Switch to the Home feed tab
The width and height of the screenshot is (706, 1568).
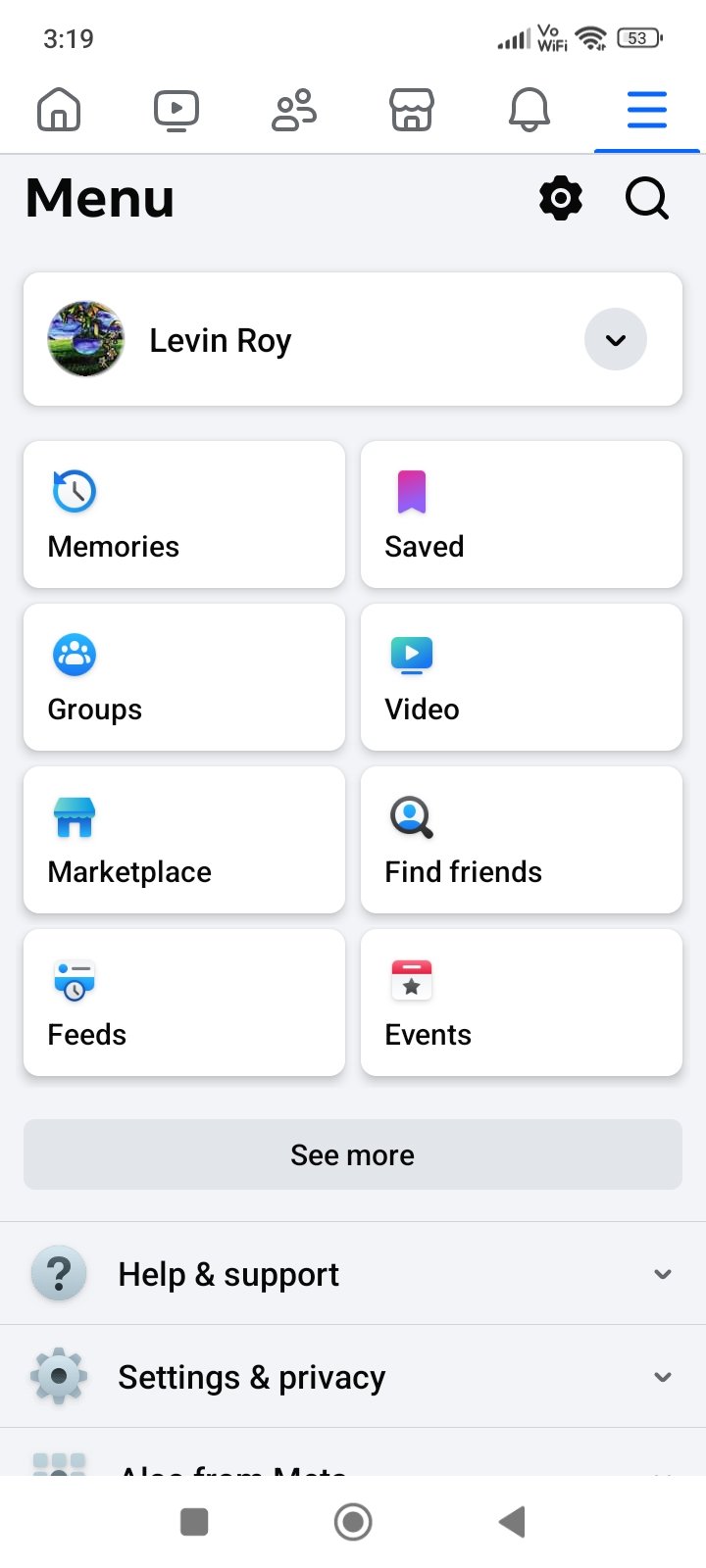59,110
